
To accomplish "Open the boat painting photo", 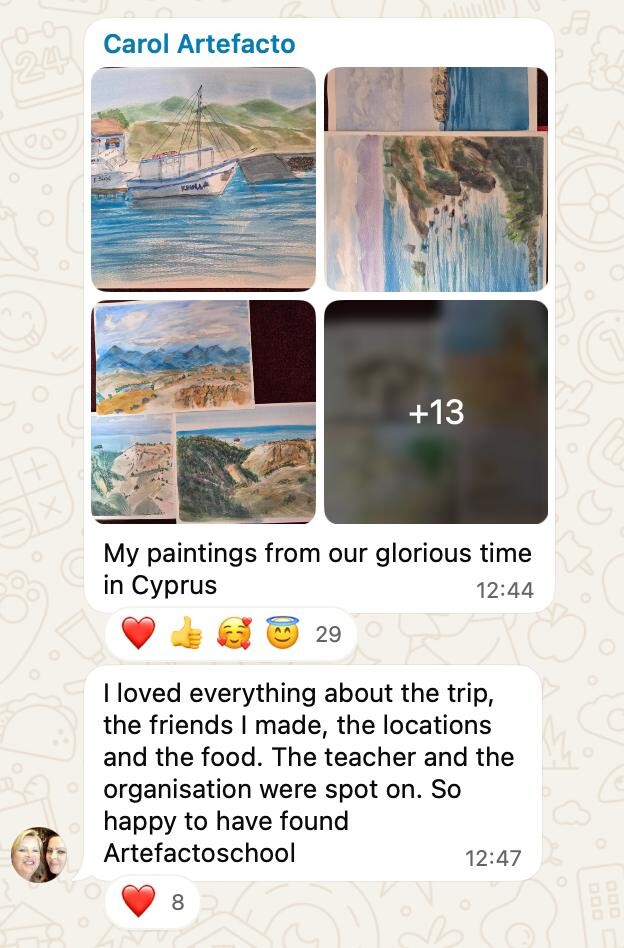I will click(203, 179).
